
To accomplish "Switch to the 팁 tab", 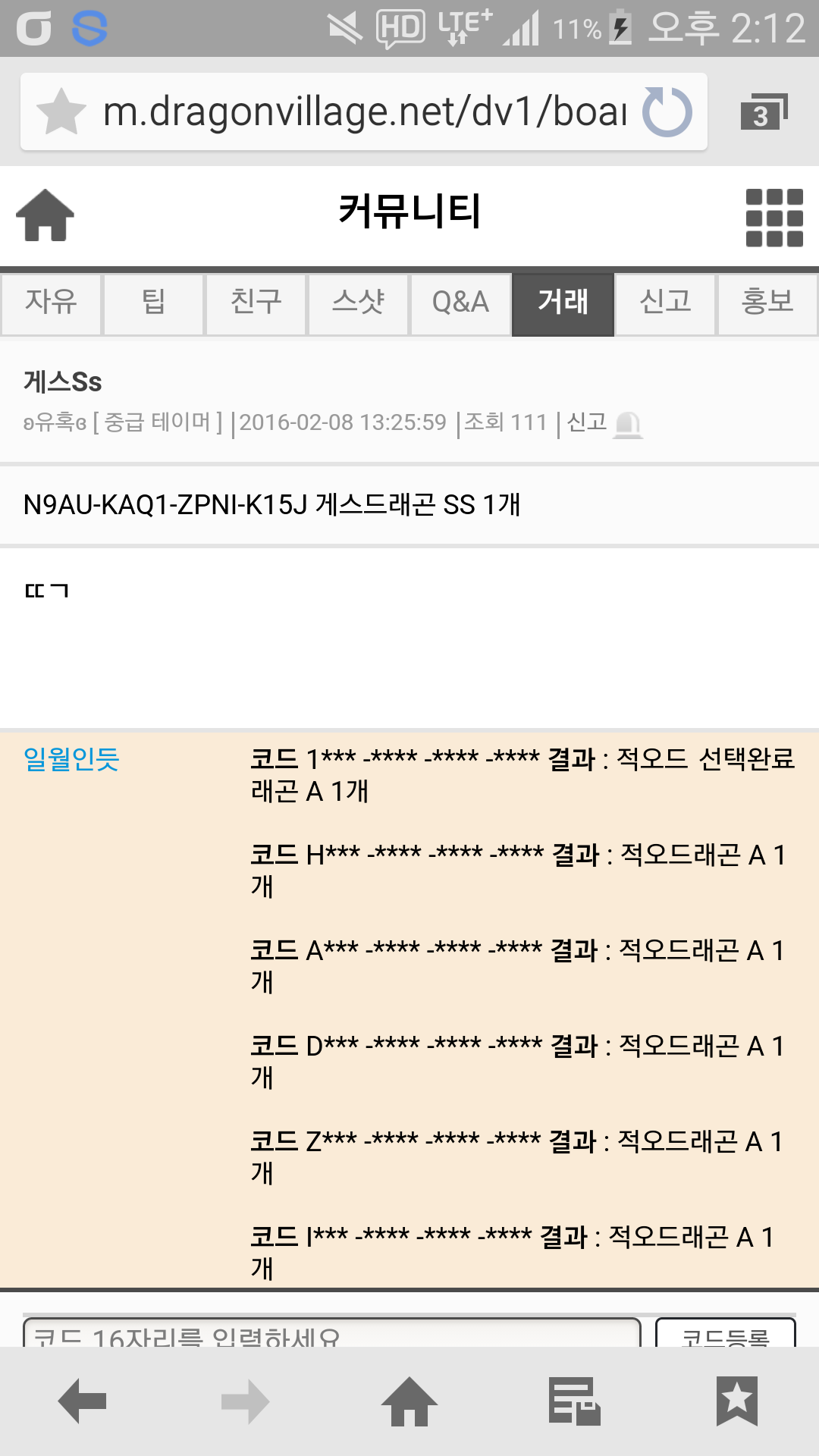I will pyautogui.click(x=153, y=303).
